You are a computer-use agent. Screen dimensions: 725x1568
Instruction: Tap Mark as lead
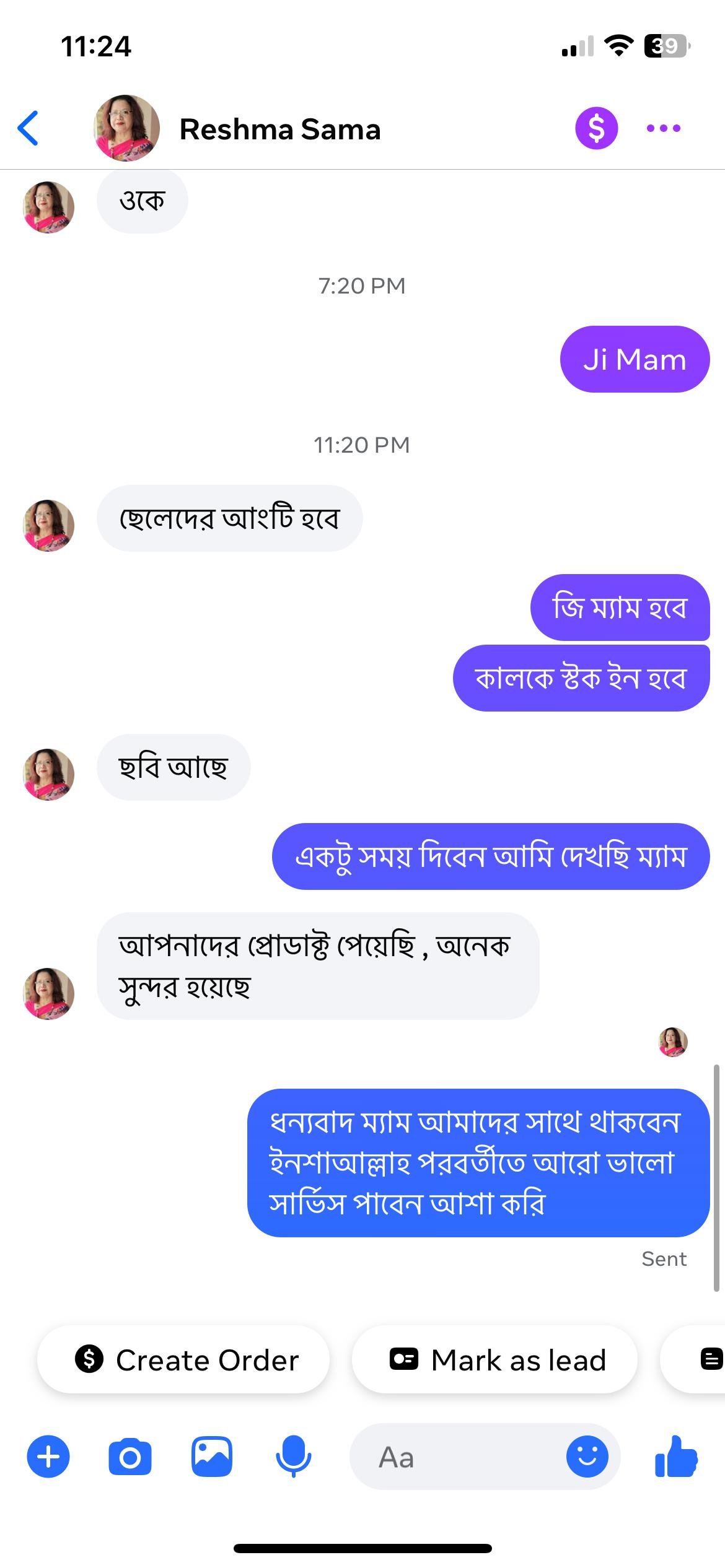click(494, 1360)
